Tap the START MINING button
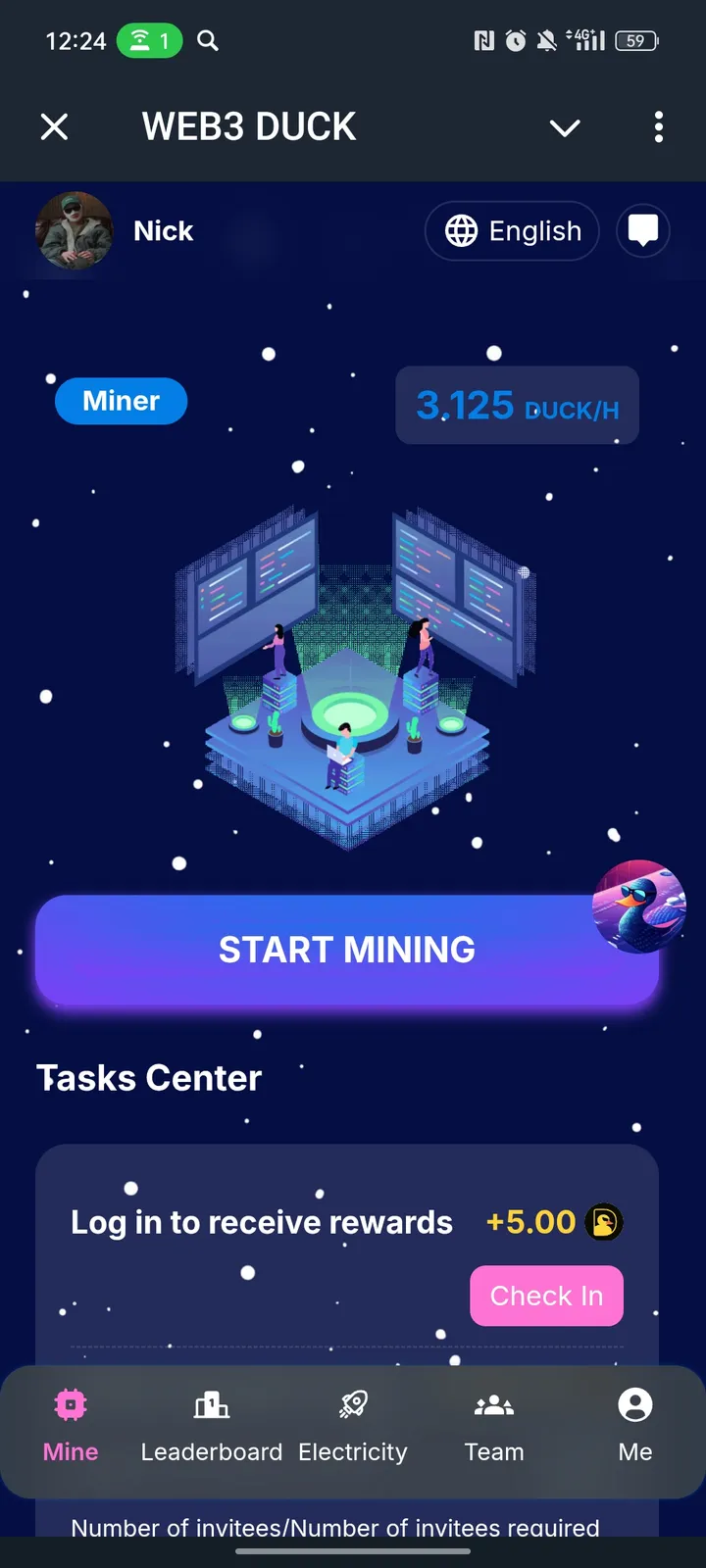Image resolution: width=706 pixels, height=1568 pixels. point(346,950)
